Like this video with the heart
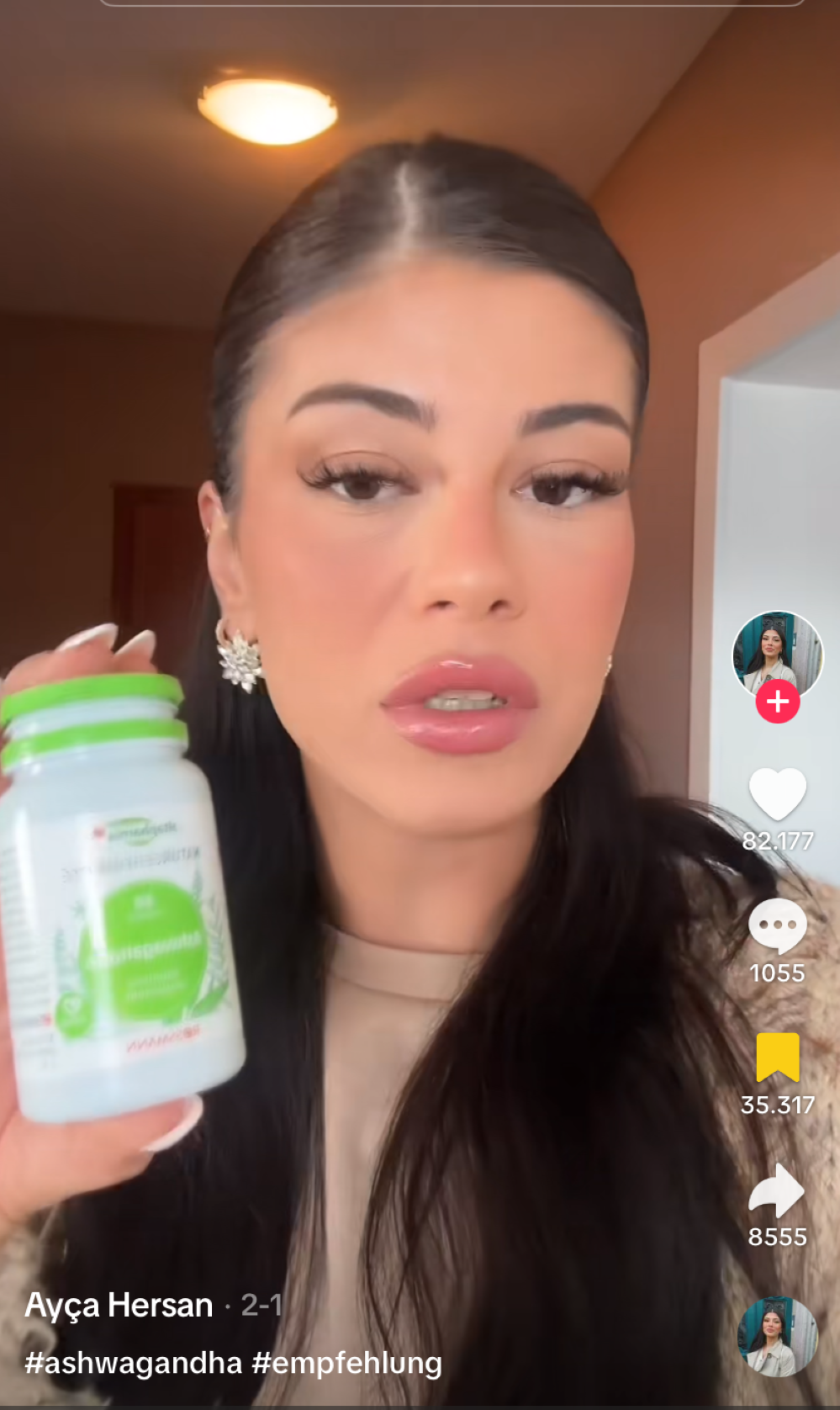The width and height of the screenshot is (840, 1410). click(778, 794)
